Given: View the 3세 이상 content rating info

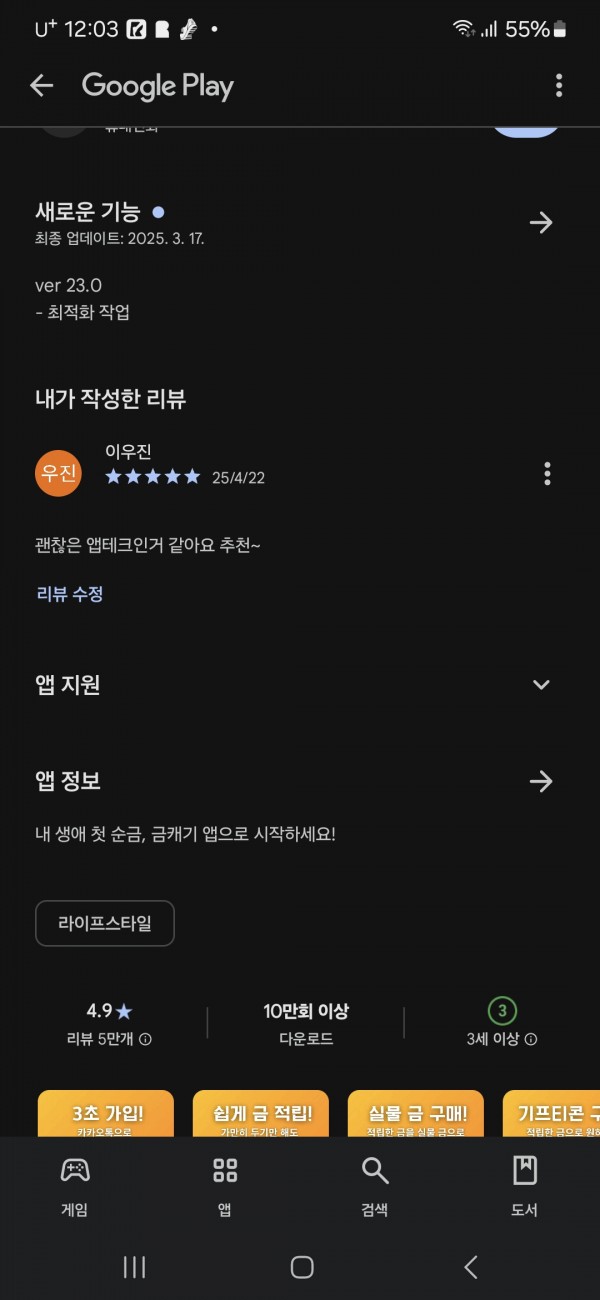Looking at the screenshot, I should (531, 1040).
